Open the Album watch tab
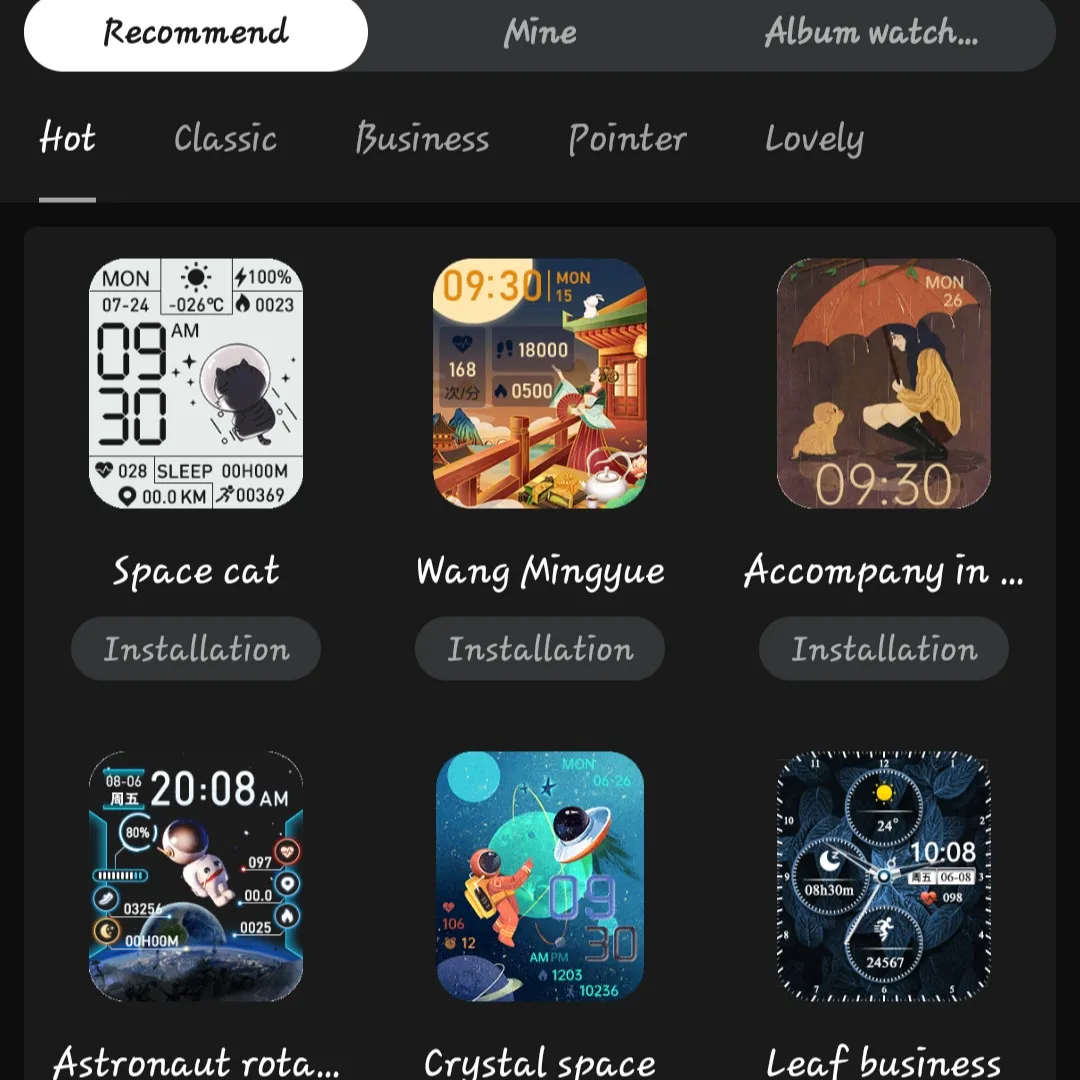Viewport: 1080px width, 1080px height. tap(871, 32)
